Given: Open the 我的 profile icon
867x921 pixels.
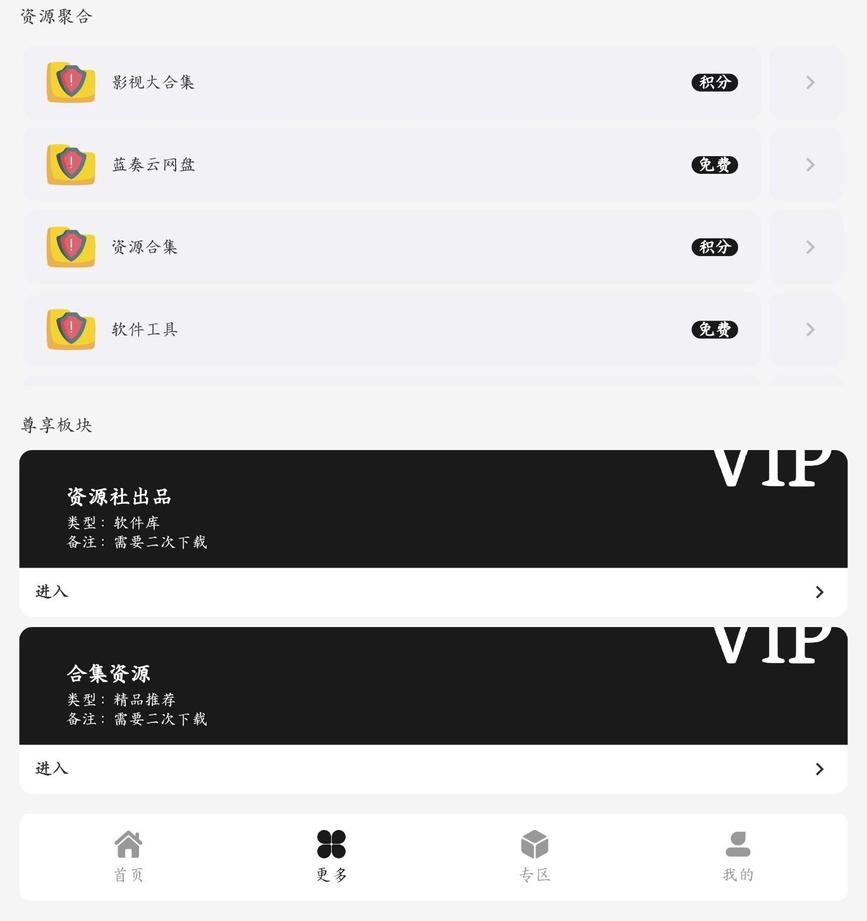Looking at the screenshot, I should 737,845.
